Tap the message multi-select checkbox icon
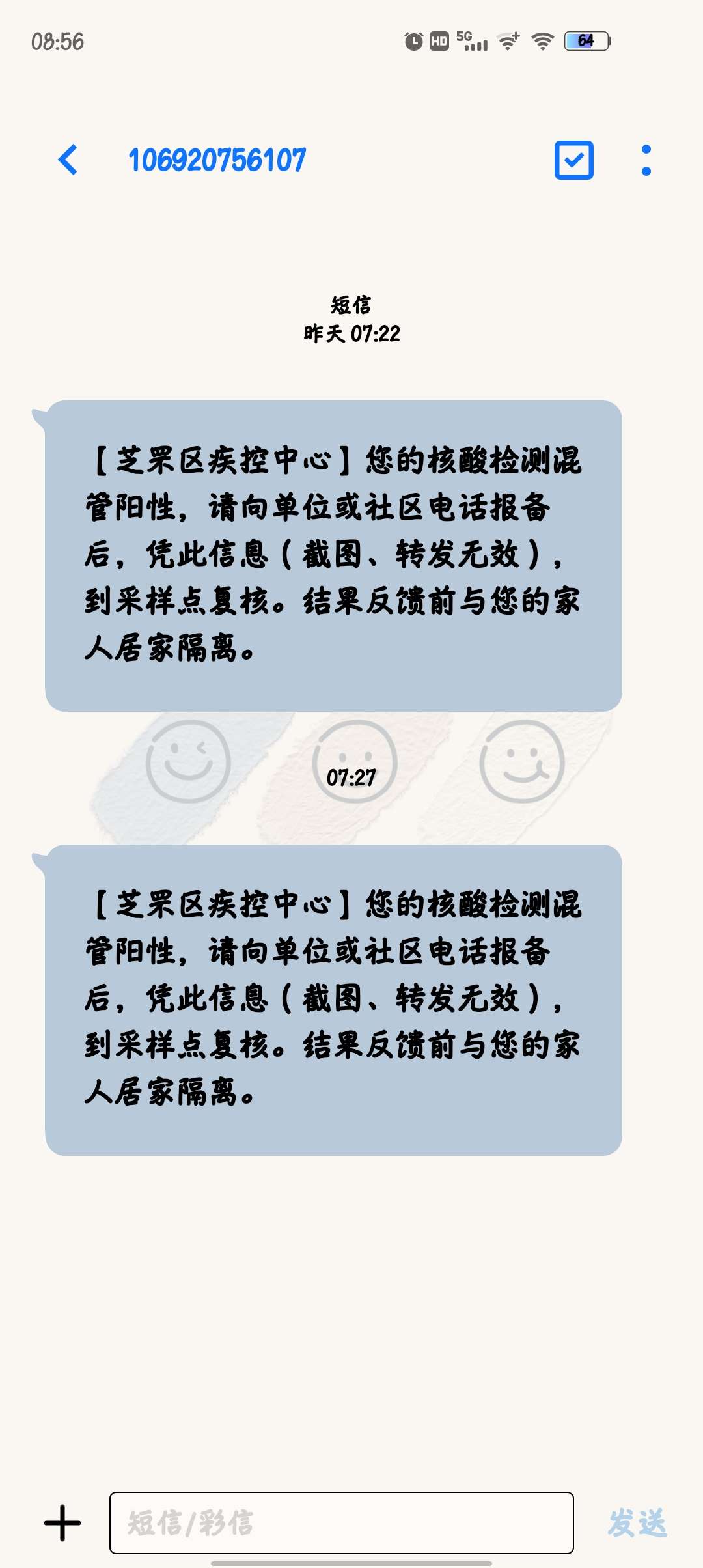703x1568 pixels. pos(573,160)
